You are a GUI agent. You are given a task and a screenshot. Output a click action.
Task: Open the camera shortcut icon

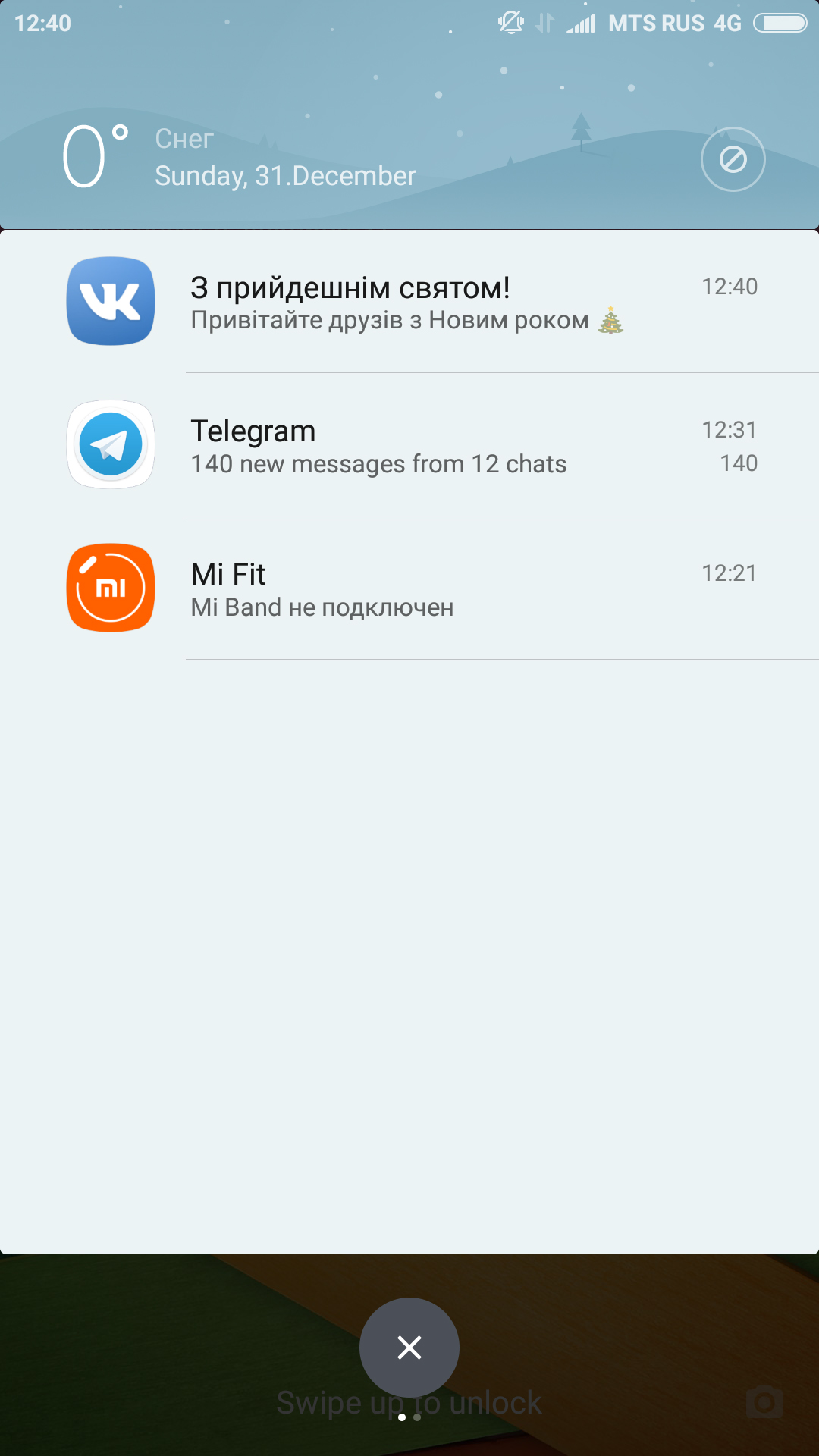pos(764,1403)
